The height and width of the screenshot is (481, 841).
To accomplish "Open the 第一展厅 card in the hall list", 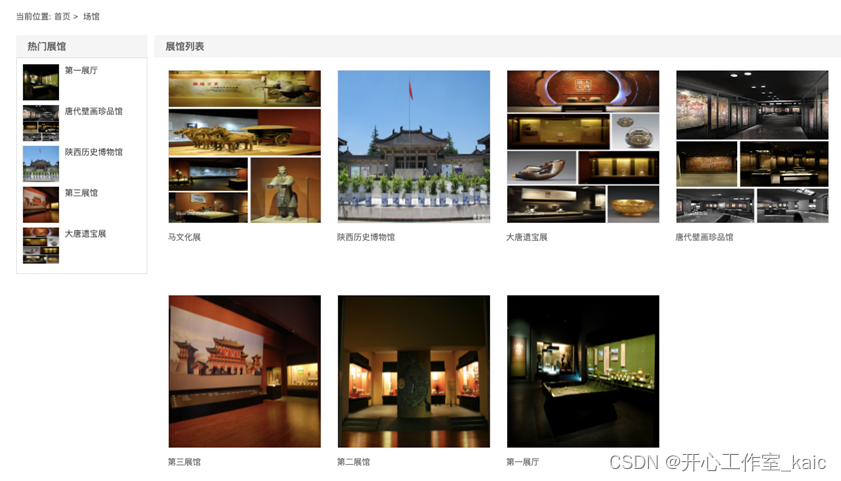I will 582,371.
